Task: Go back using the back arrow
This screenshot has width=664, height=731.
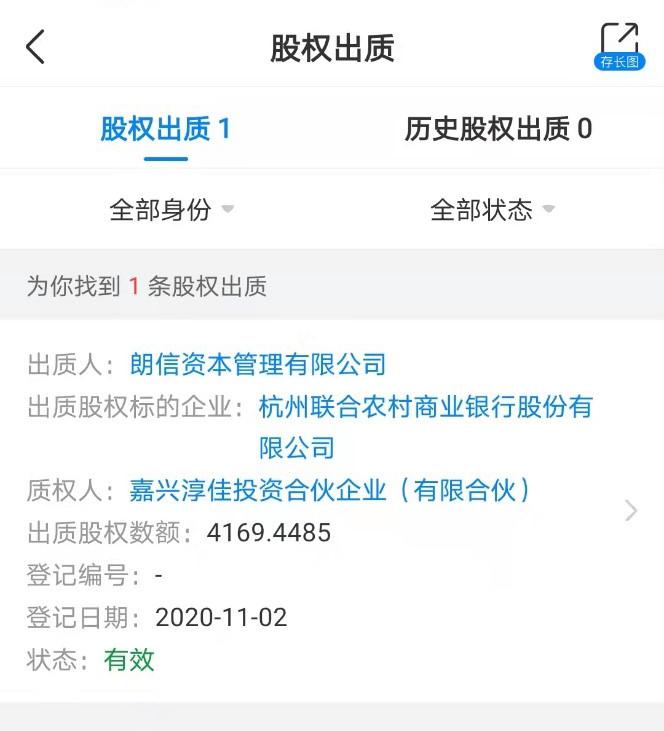Action: (x=36, y=47)
